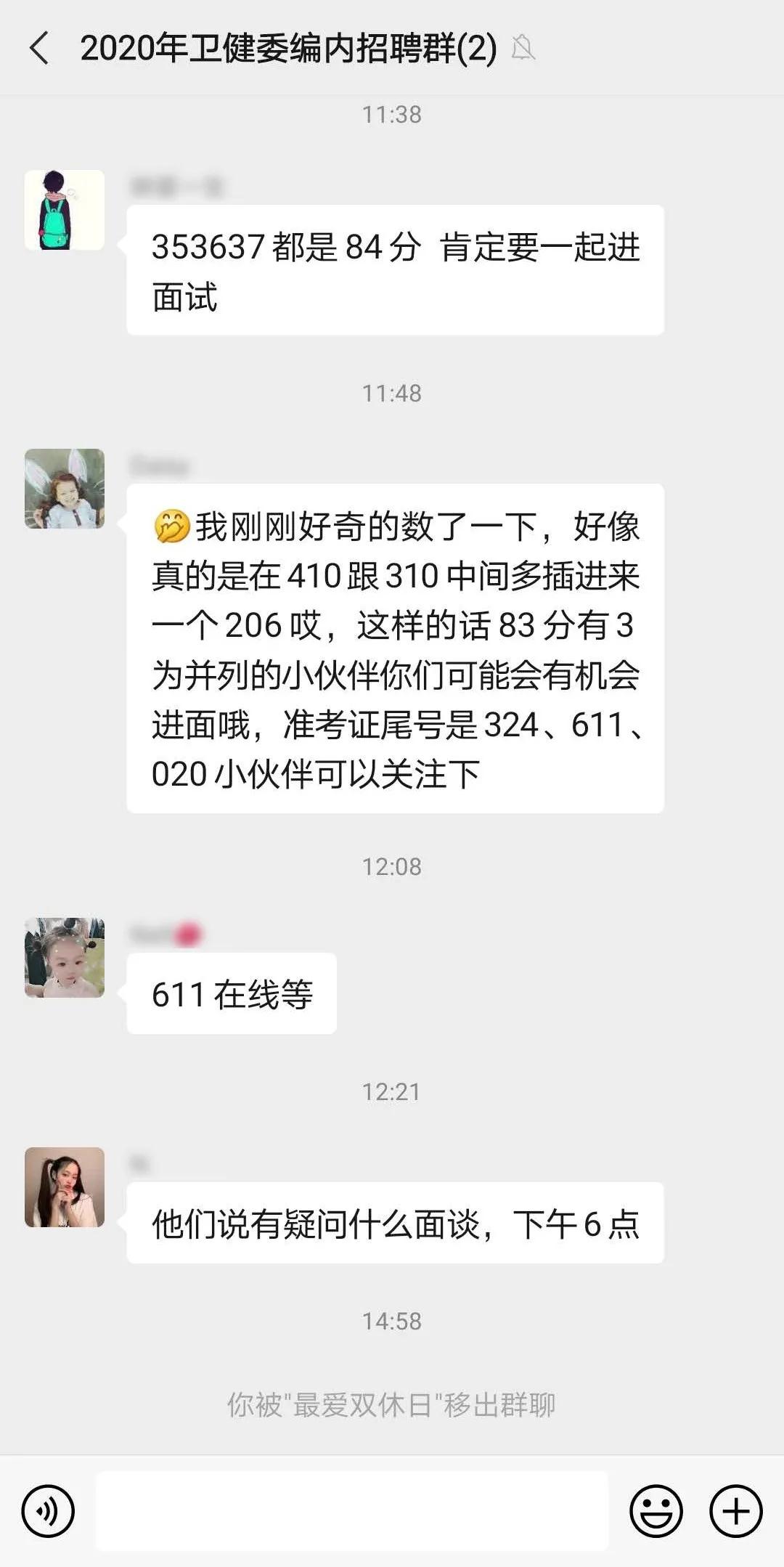Switch to voice message input
Image resolution: width=784 pixels, height=1567 pixels.
pyautogui.click(x=48, y=1511)
